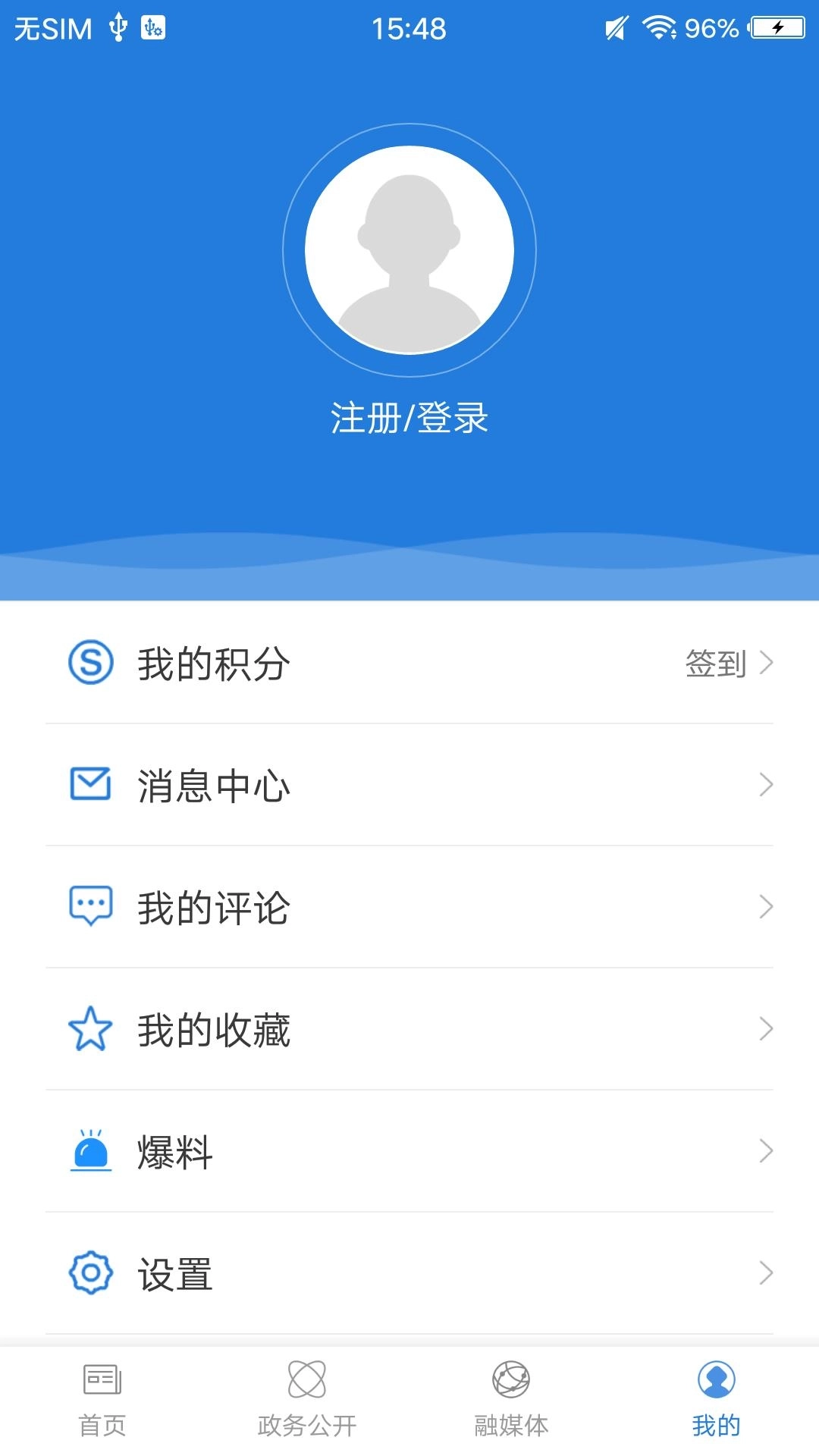Click 签到 to check in
The image size is (819, 1456).
click(715, 664)
